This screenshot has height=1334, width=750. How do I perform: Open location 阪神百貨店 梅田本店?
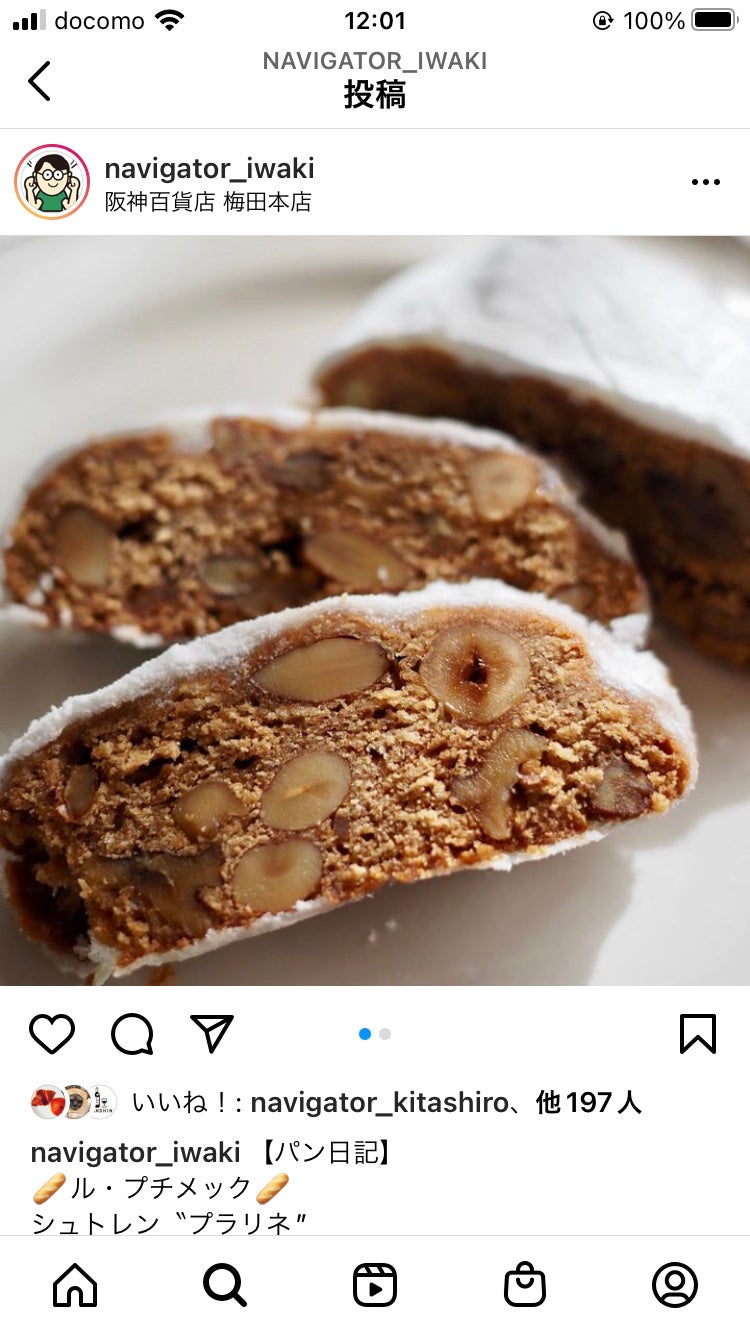click(208, 202)
